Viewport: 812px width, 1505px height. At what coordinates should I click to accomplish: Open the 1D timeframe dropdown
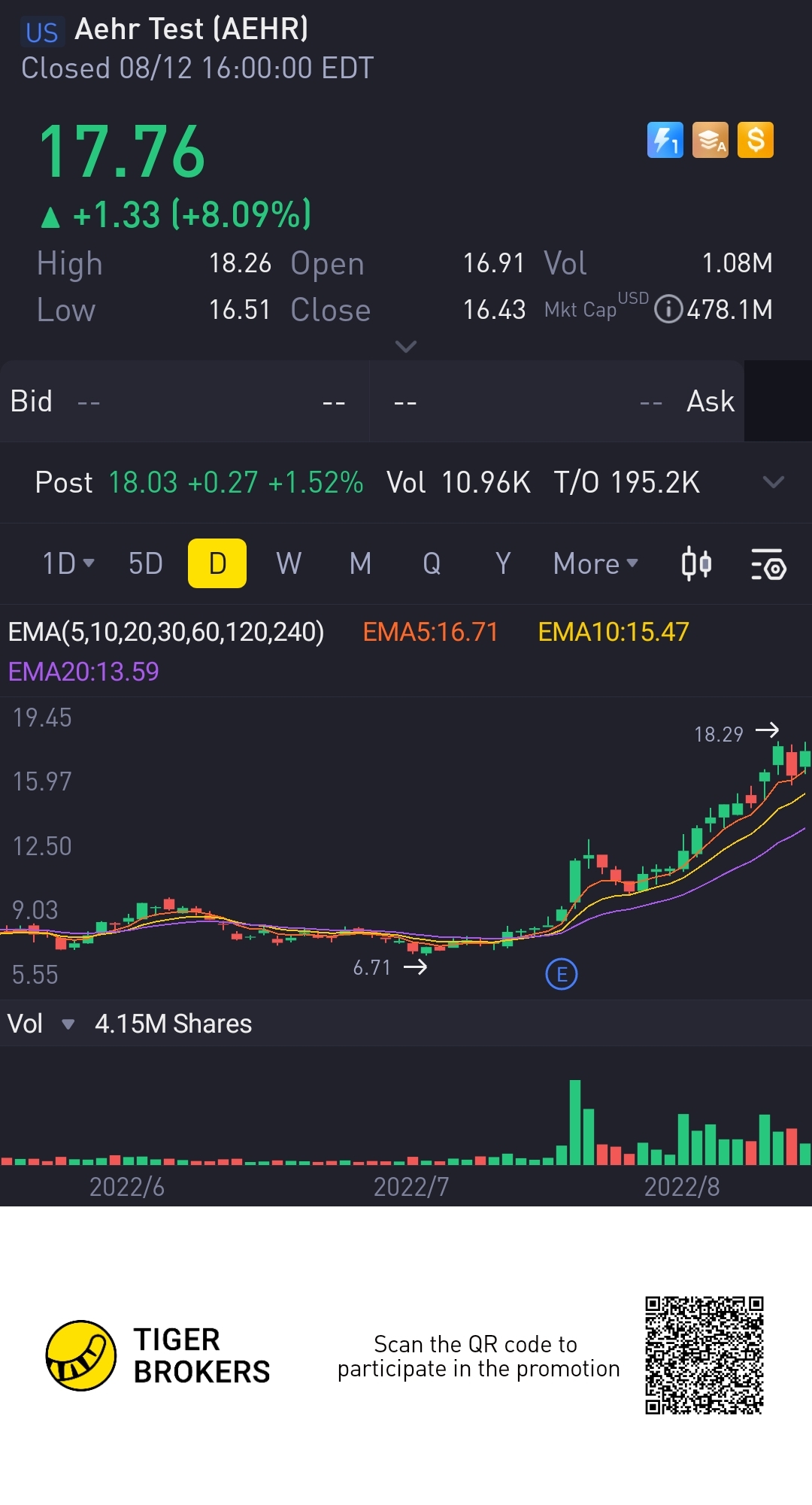[x=68, y=563]
